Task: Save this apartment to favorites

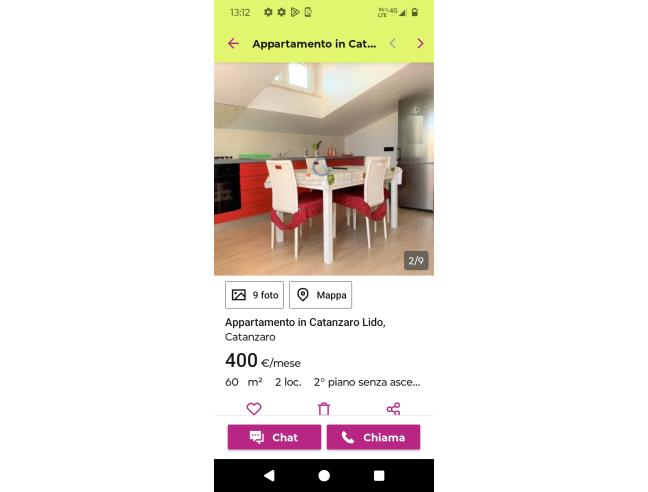Action: pyautogui.click(x=254, y=408)
